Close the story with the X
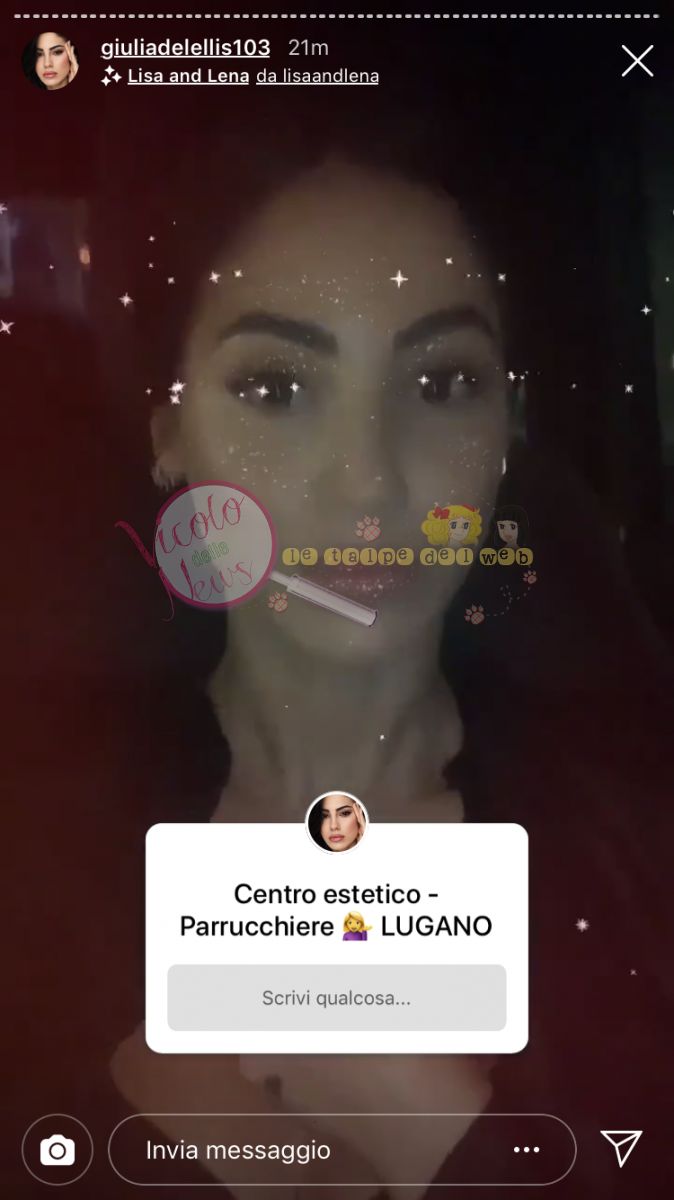This screenshot has height=1200, width=674. tap(637, 61)
